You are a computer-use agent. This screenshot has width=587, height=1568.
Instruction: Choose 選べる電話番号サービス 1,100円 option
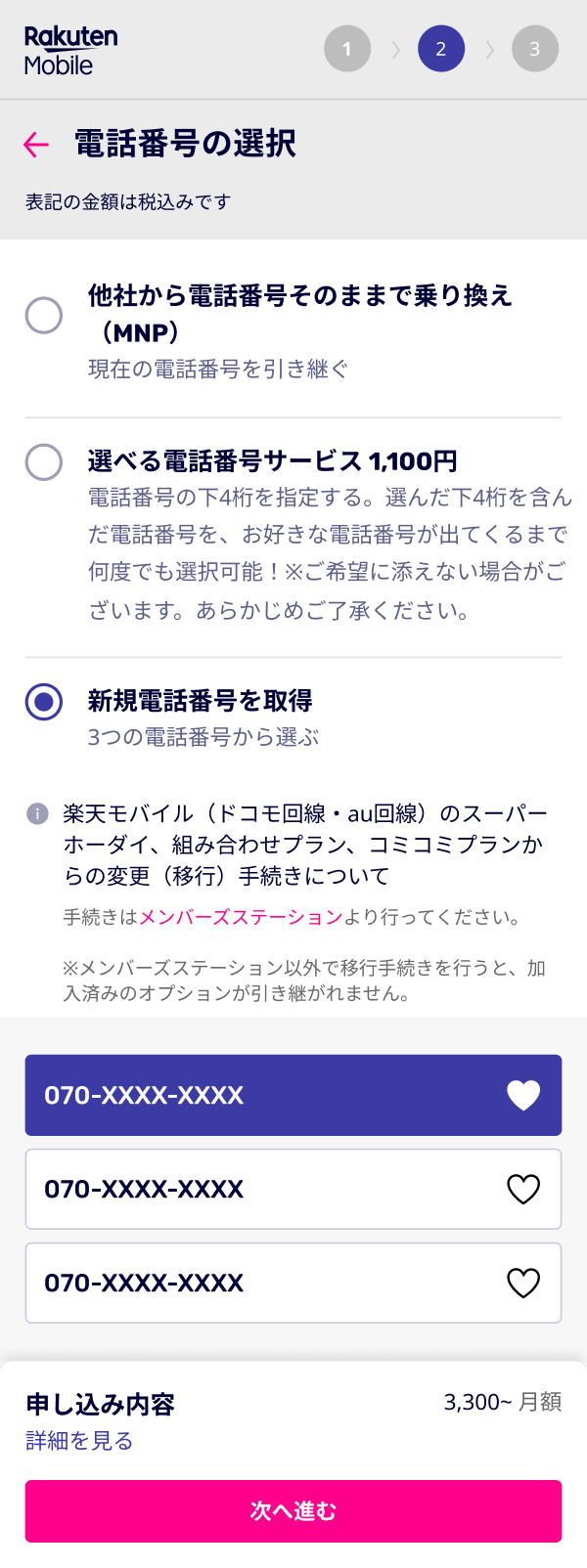click(44, 461)
